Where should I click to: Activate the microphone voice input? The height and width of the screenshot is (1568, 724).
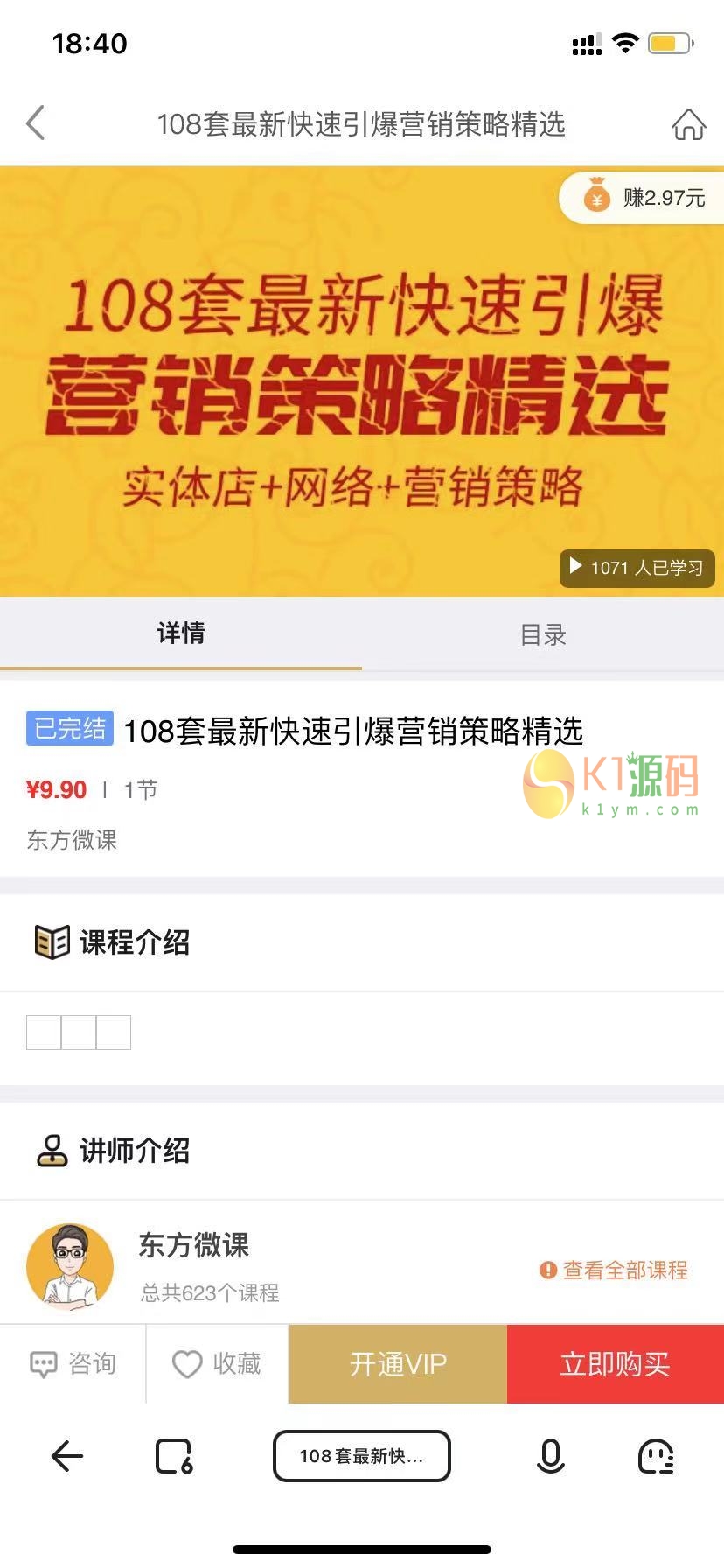point(550,1456)
